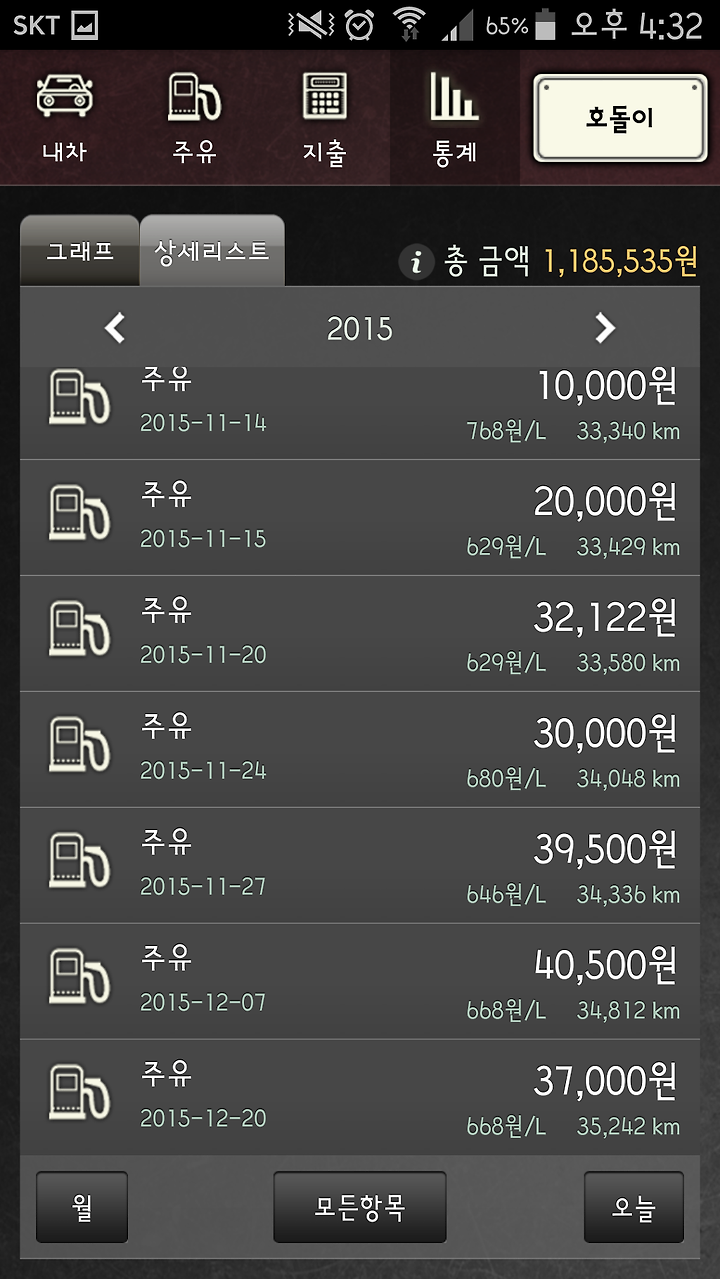
Task: Open the 2015-12-20 fuel entry of 37,000원
Action: tap(360, 1098)
